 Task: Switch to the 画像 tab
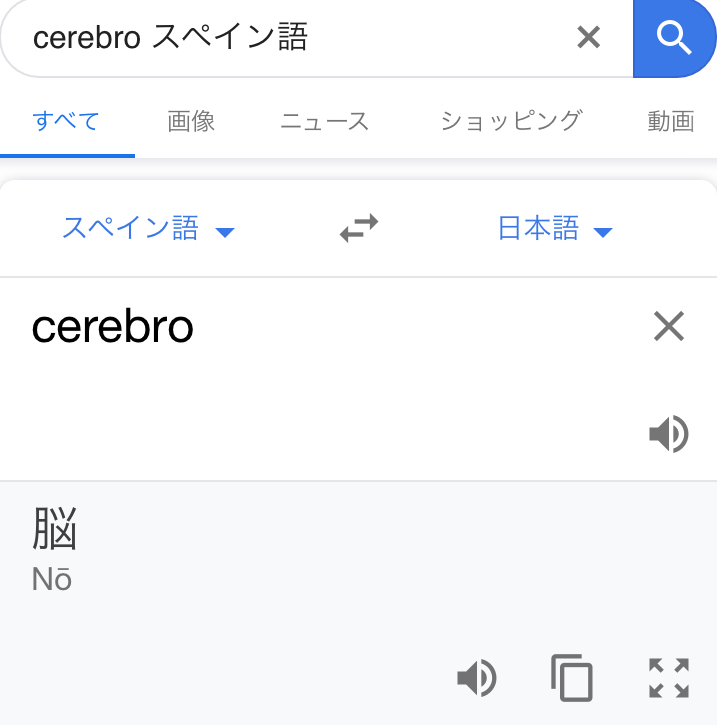pos(191,122)
